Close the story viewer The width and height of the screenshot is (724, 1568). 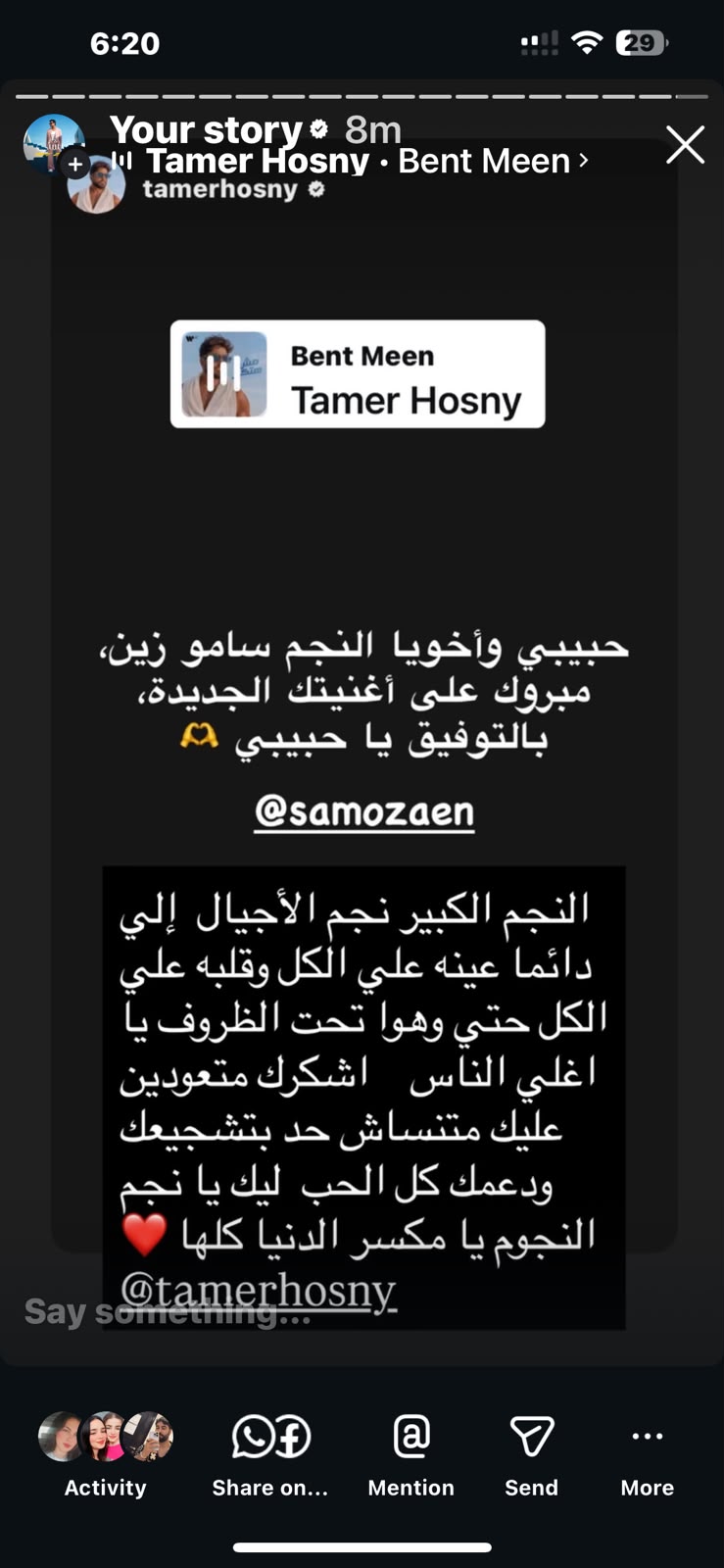[x=685, y=145]
